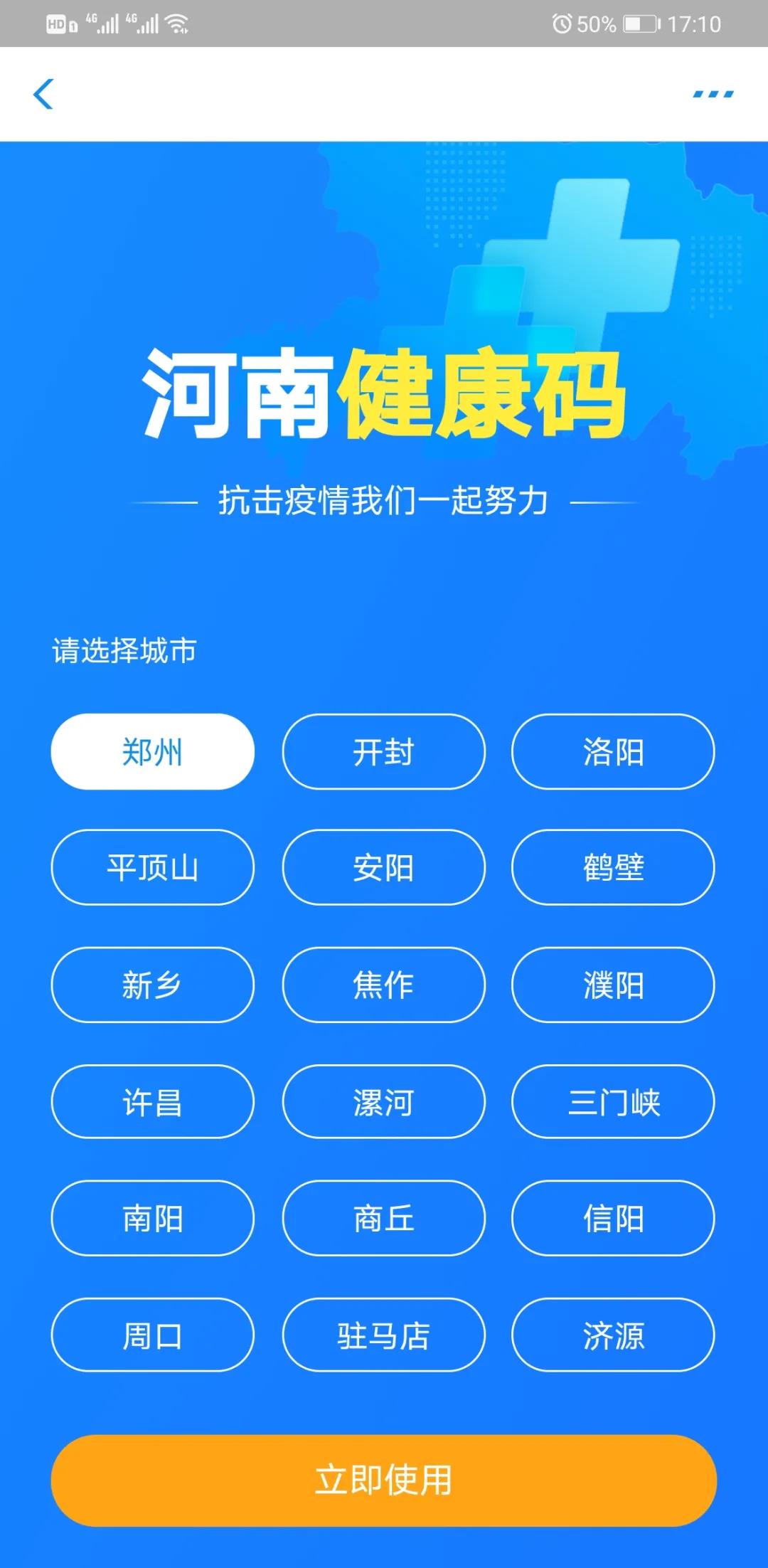Select 新乡 as your city
768x1568 pixels.
pyautogui.click(x=152, y=985)
